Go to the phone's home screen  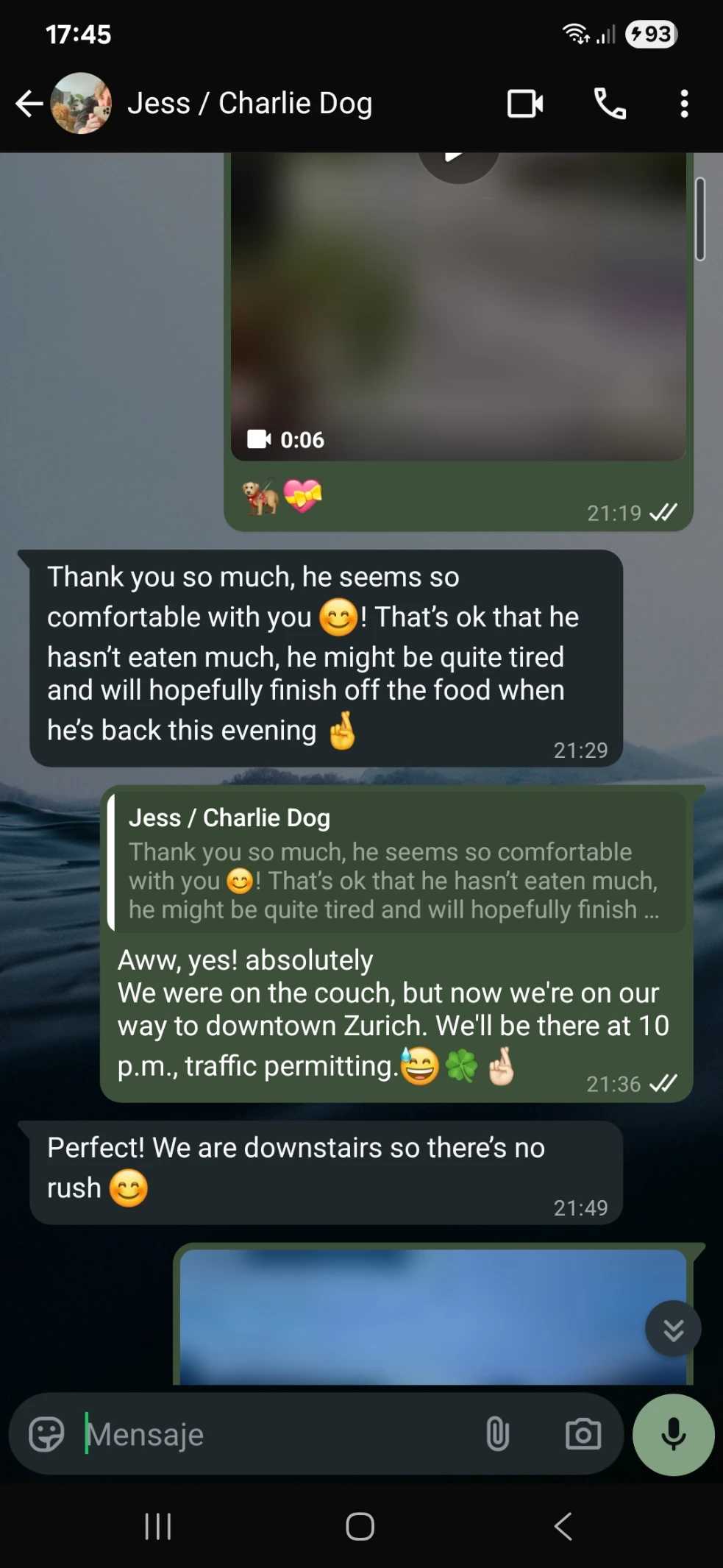(x=360, y=1527)
